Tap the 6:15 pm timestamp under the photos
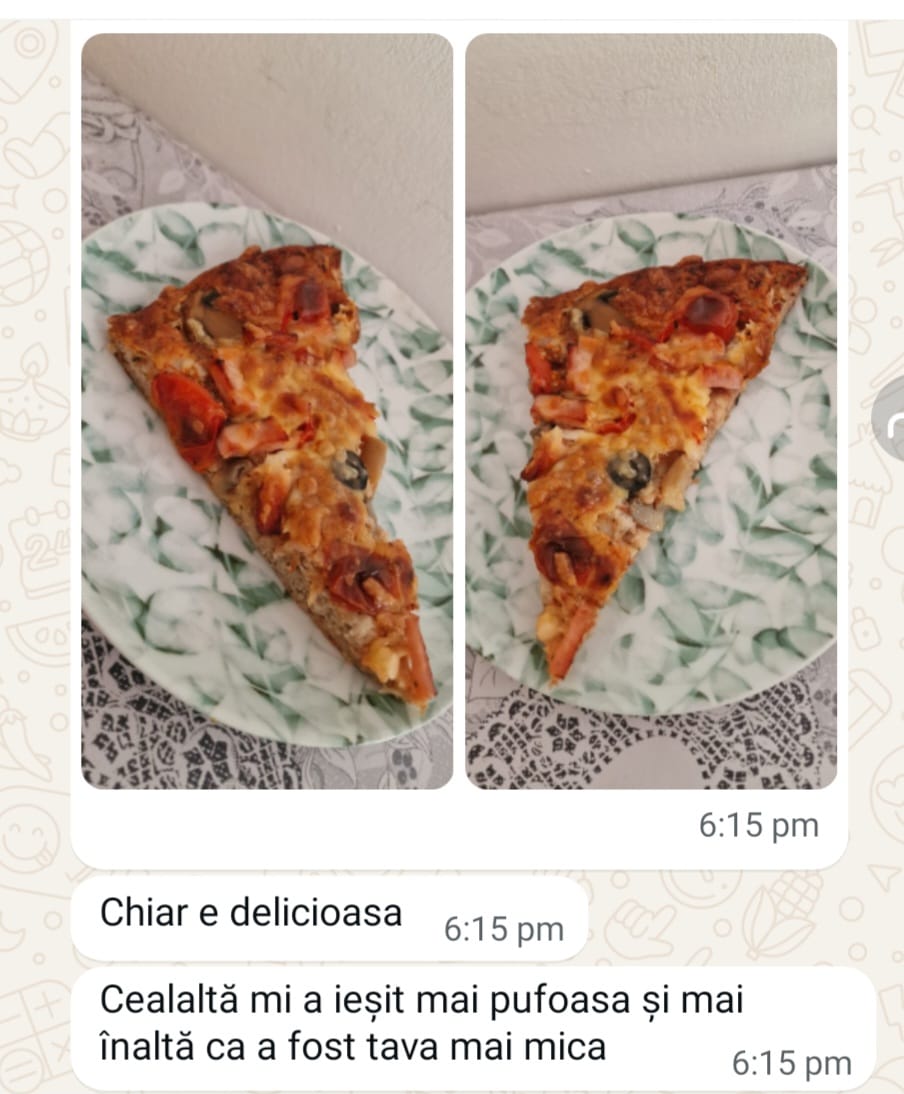The width and height of the screenshot is (904, 1094). (758, 827)
